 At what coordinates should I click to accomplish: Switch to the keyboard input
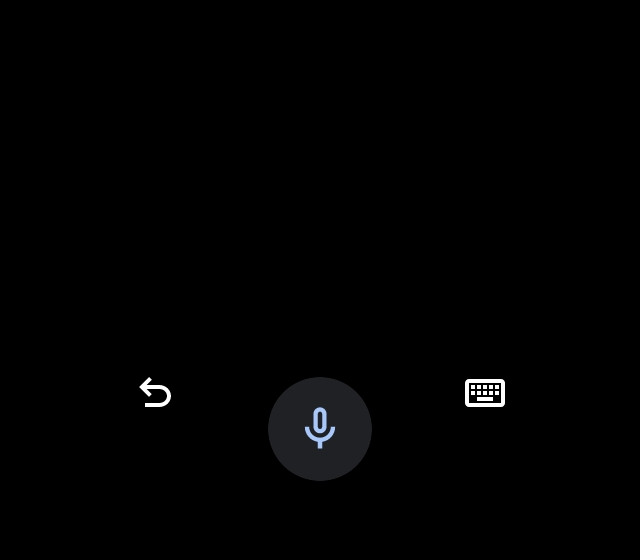point(485,393)
